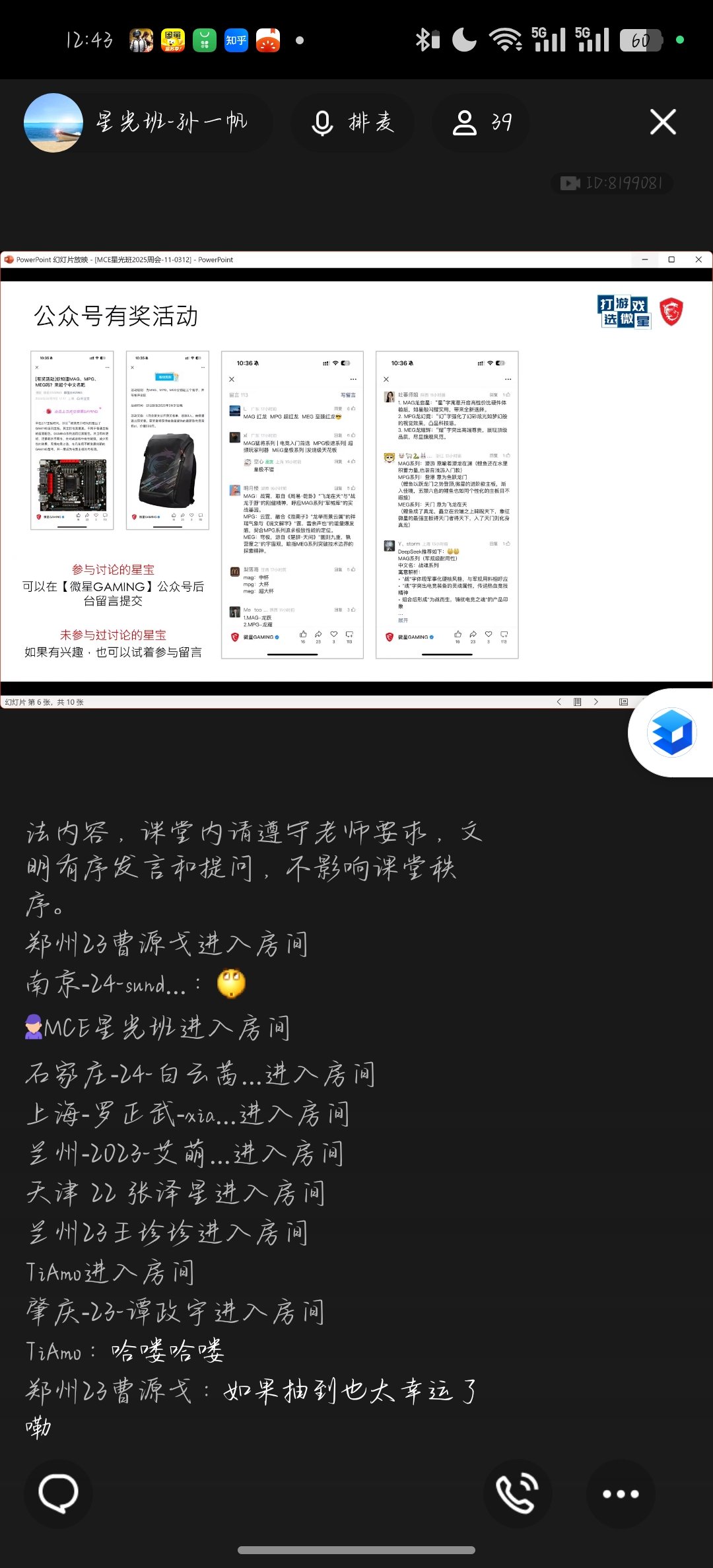Open the chat message bubble
The image size is (713, 1568).
[58, 1493]
